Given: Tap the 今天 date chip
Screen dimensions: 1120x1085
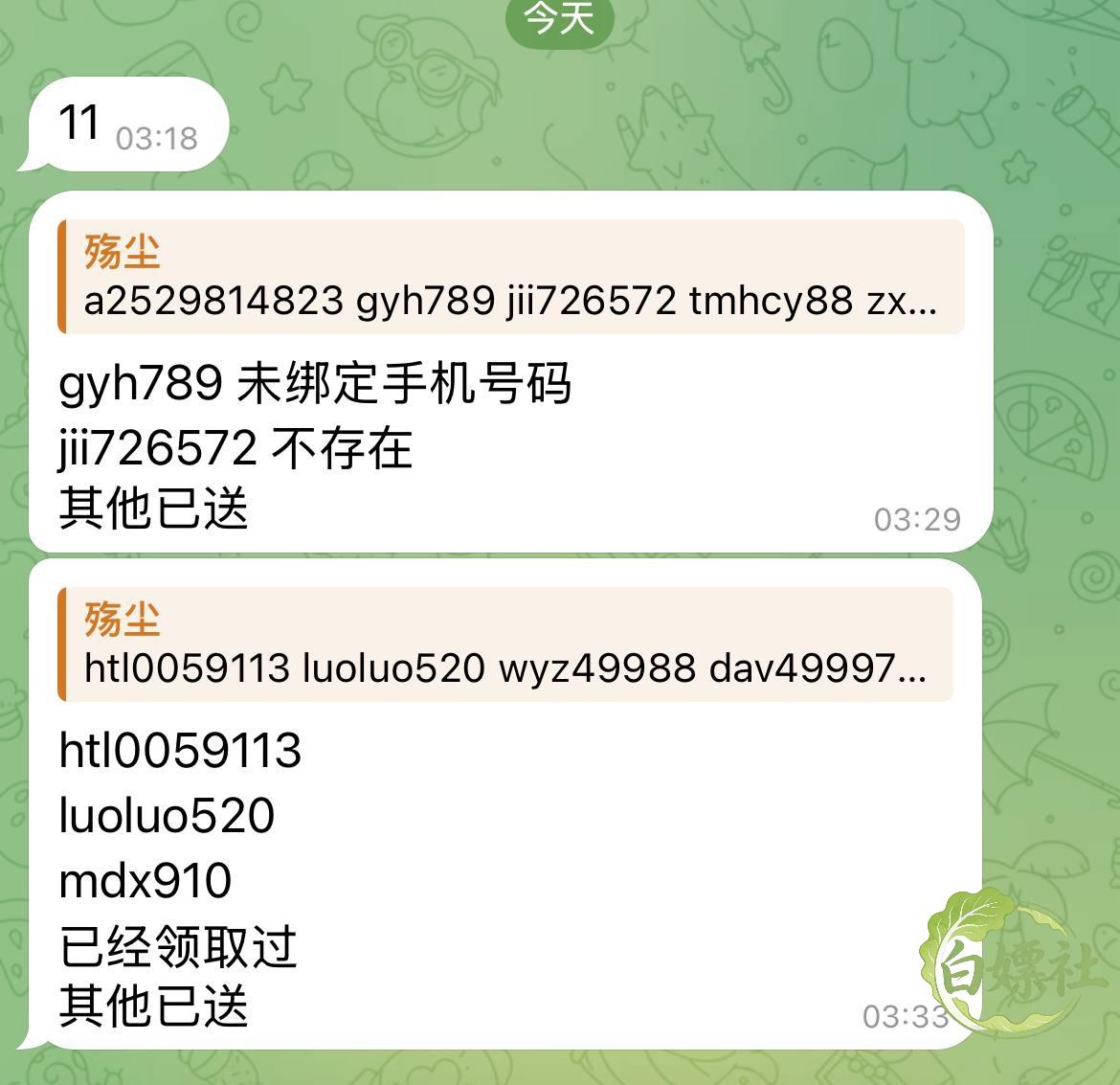Looking at the screenshot, I should pos(559,19).
